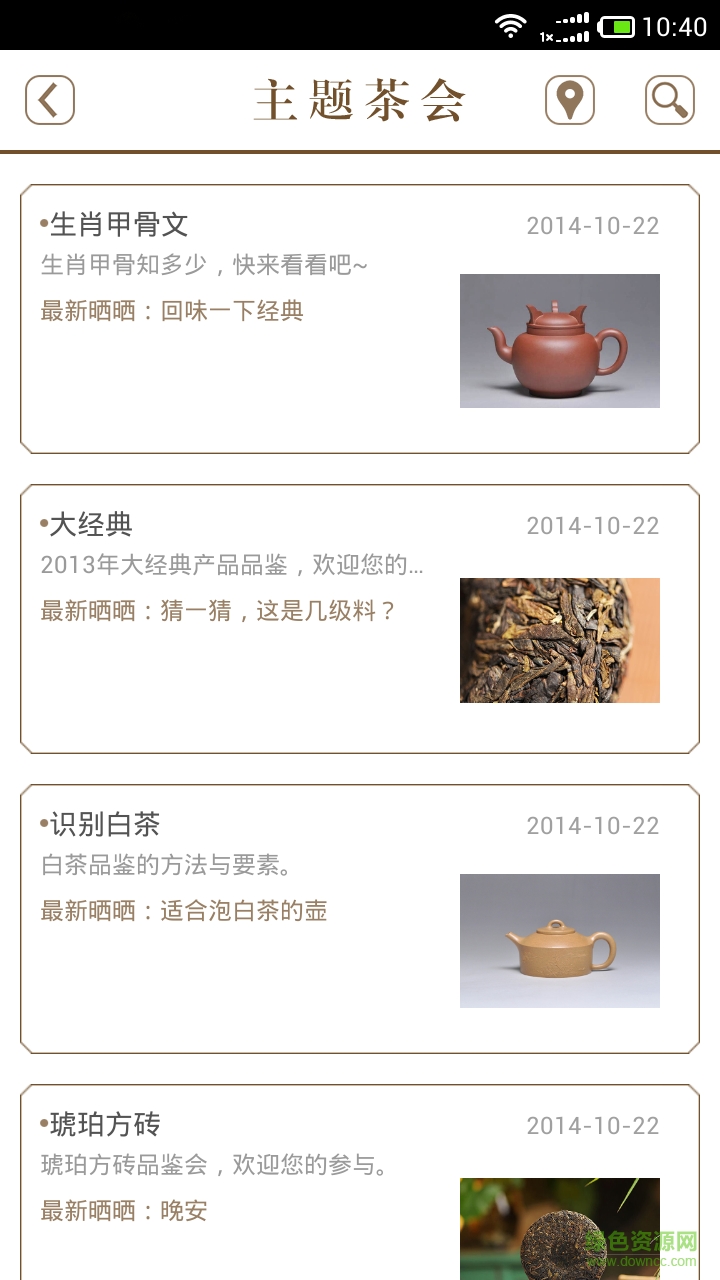View the tea leaves thumbnail for 大经典
The width and height of the screenshot is (720, 1280).
[x=560, y=640]
